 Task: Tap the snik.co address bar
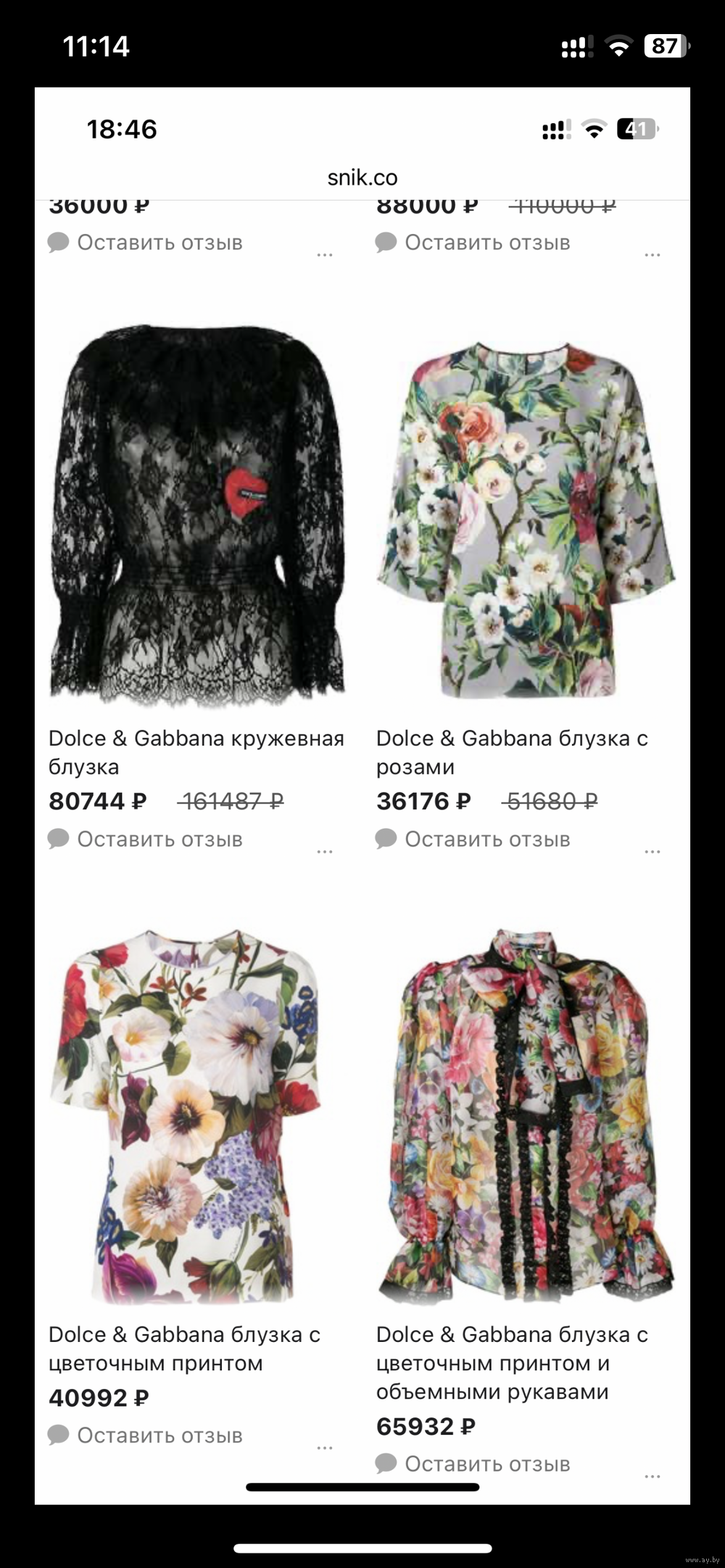362,178
